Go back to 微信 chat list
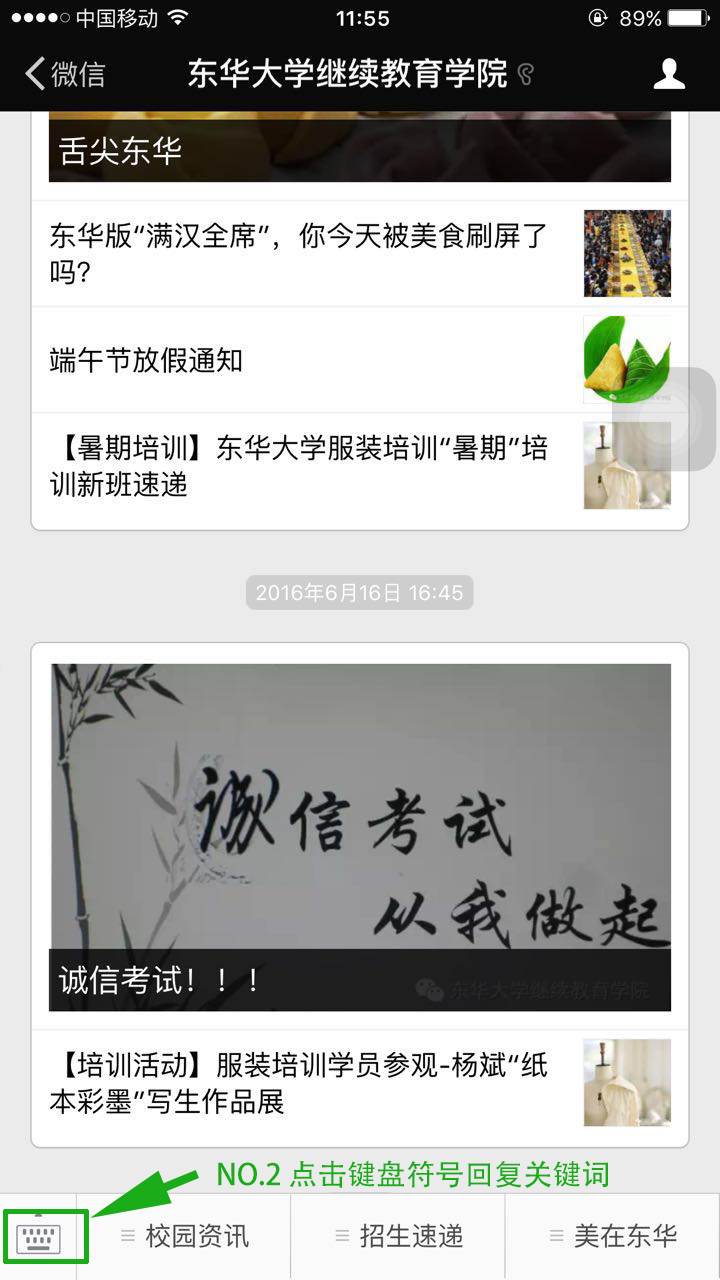The width and height of the screenshot is (720, 1280). pyautogui.click(x=66, y=74)
